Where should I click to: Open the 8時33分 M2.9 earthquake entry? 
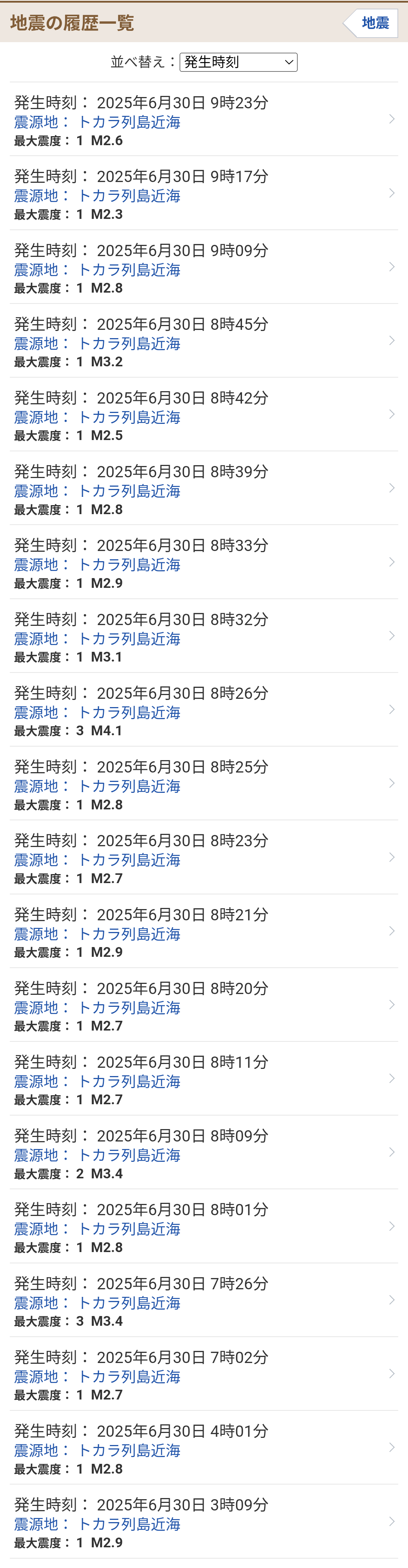tap(203, 562)
